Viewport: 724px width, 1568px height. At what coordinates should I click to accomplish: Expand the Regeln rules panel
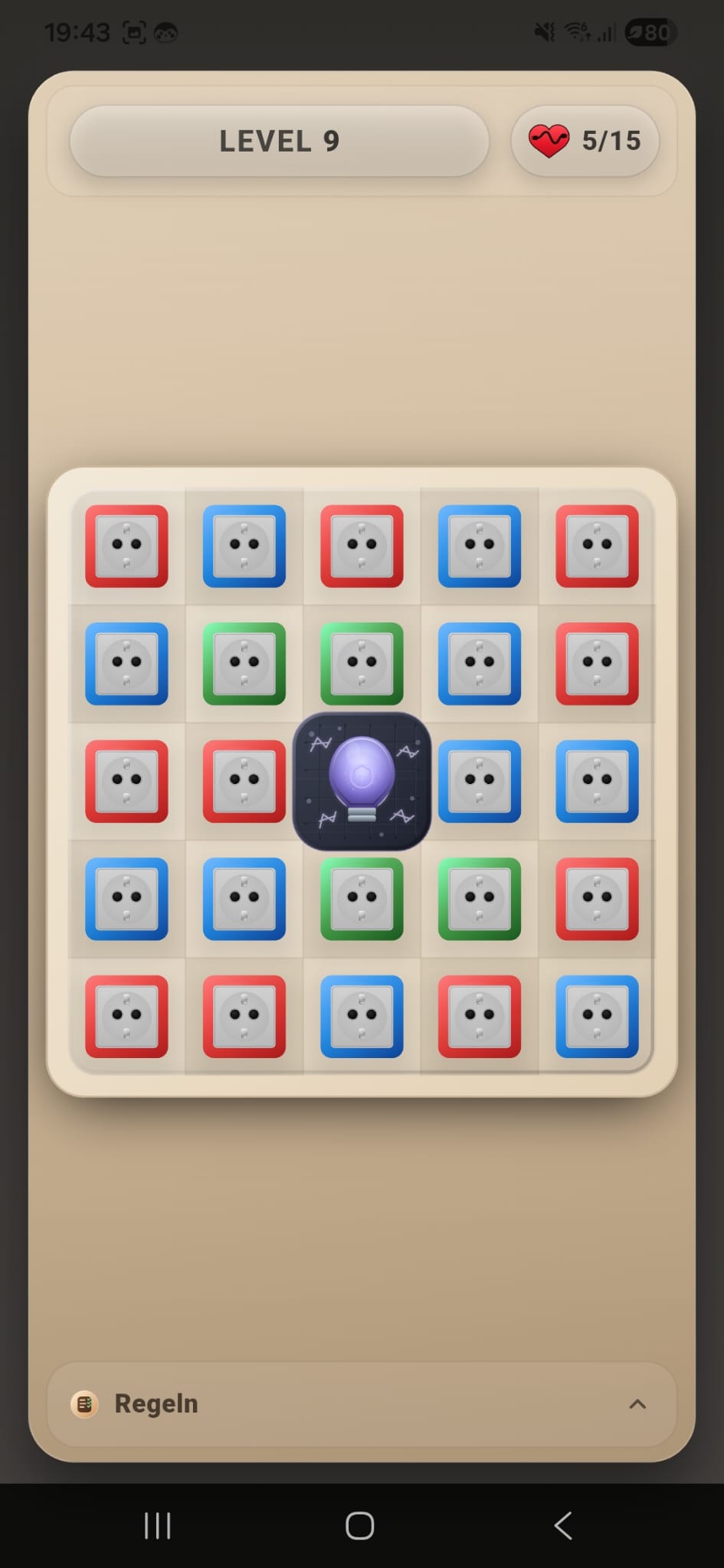[637, 1403]
